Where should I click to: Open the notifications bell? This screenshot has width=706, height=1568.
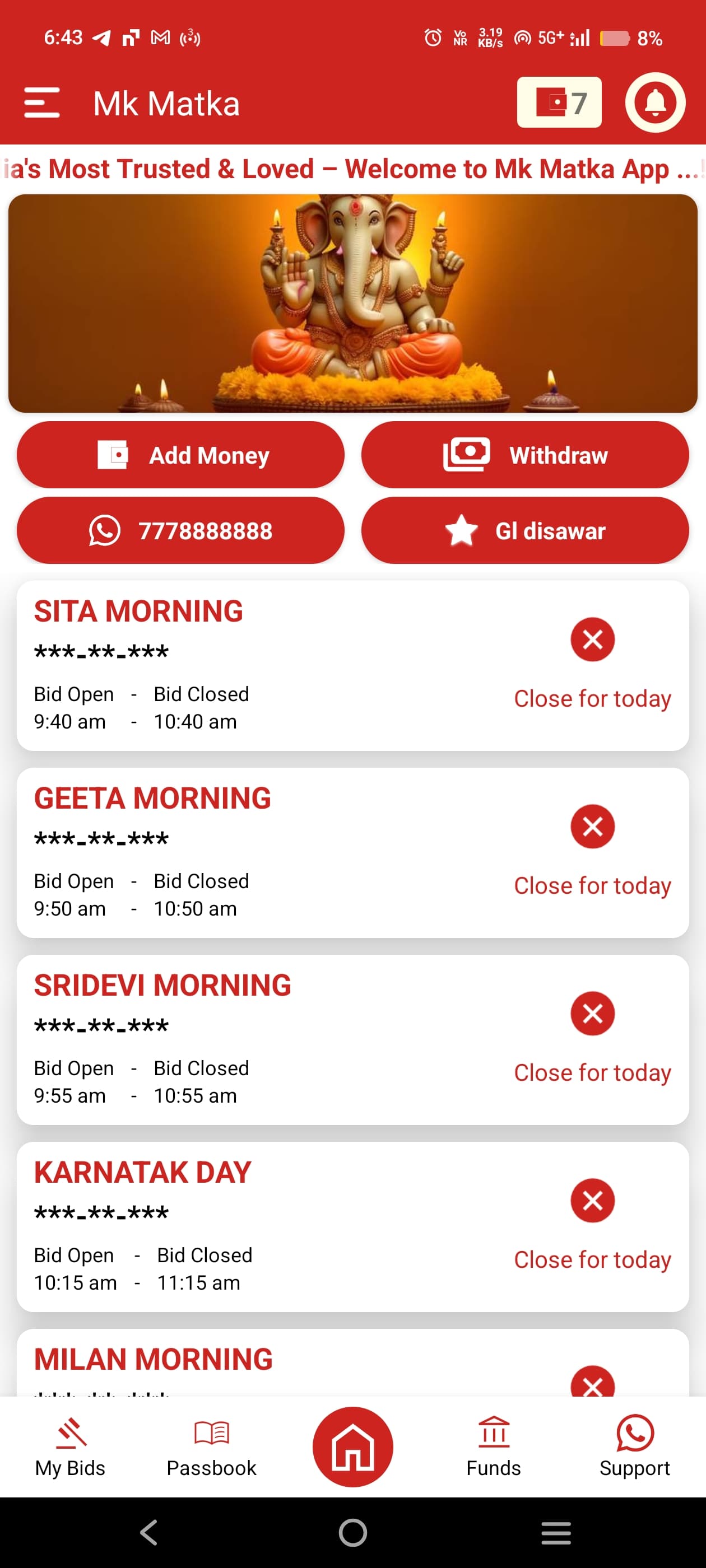tap(655, 102)
